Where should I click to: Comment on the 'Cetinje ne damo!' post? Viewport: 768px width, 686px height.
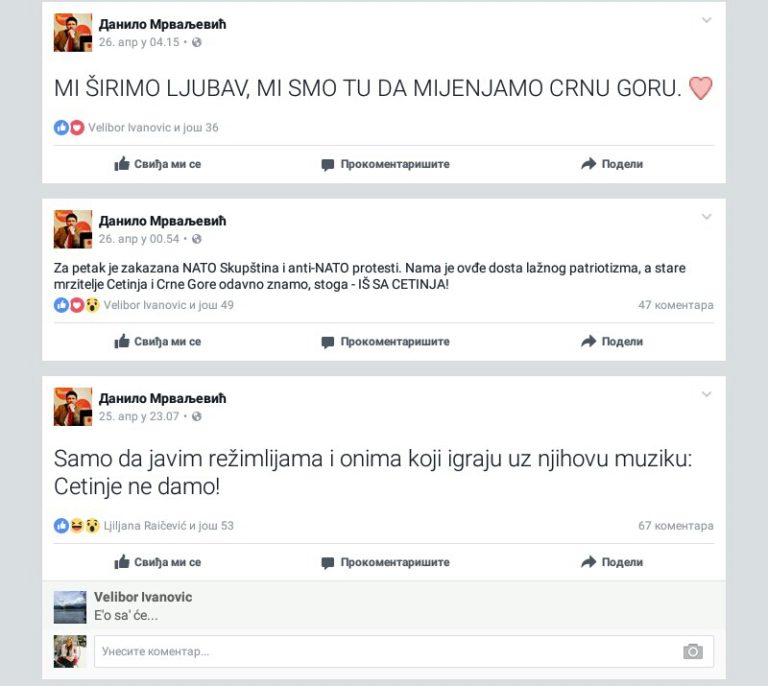point(385,562)
